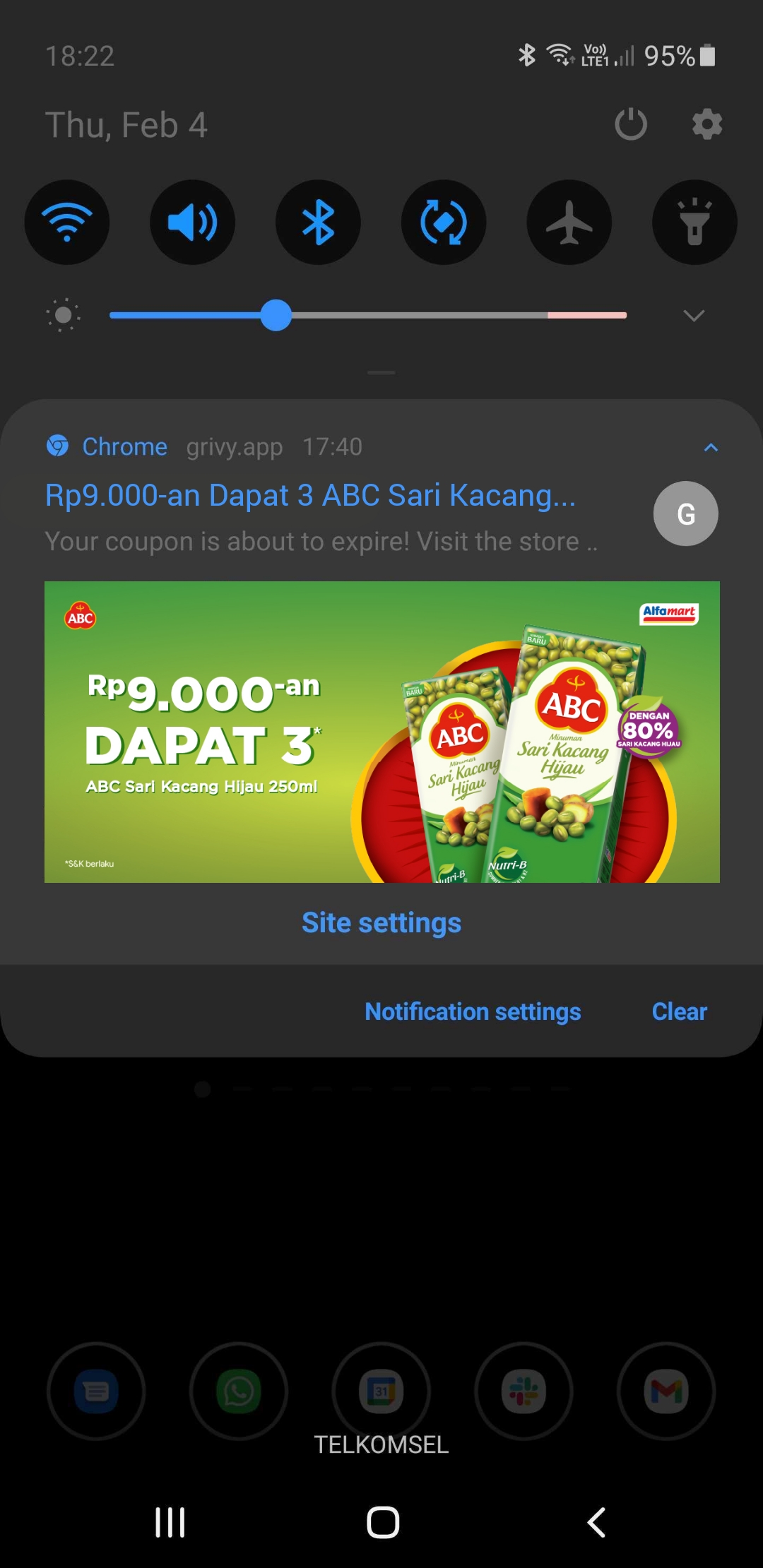Screen dimensions: 763x1568
Task: Open the Rp9.000-an ABC Sari Kacang notification
Action: click(311, 496)
